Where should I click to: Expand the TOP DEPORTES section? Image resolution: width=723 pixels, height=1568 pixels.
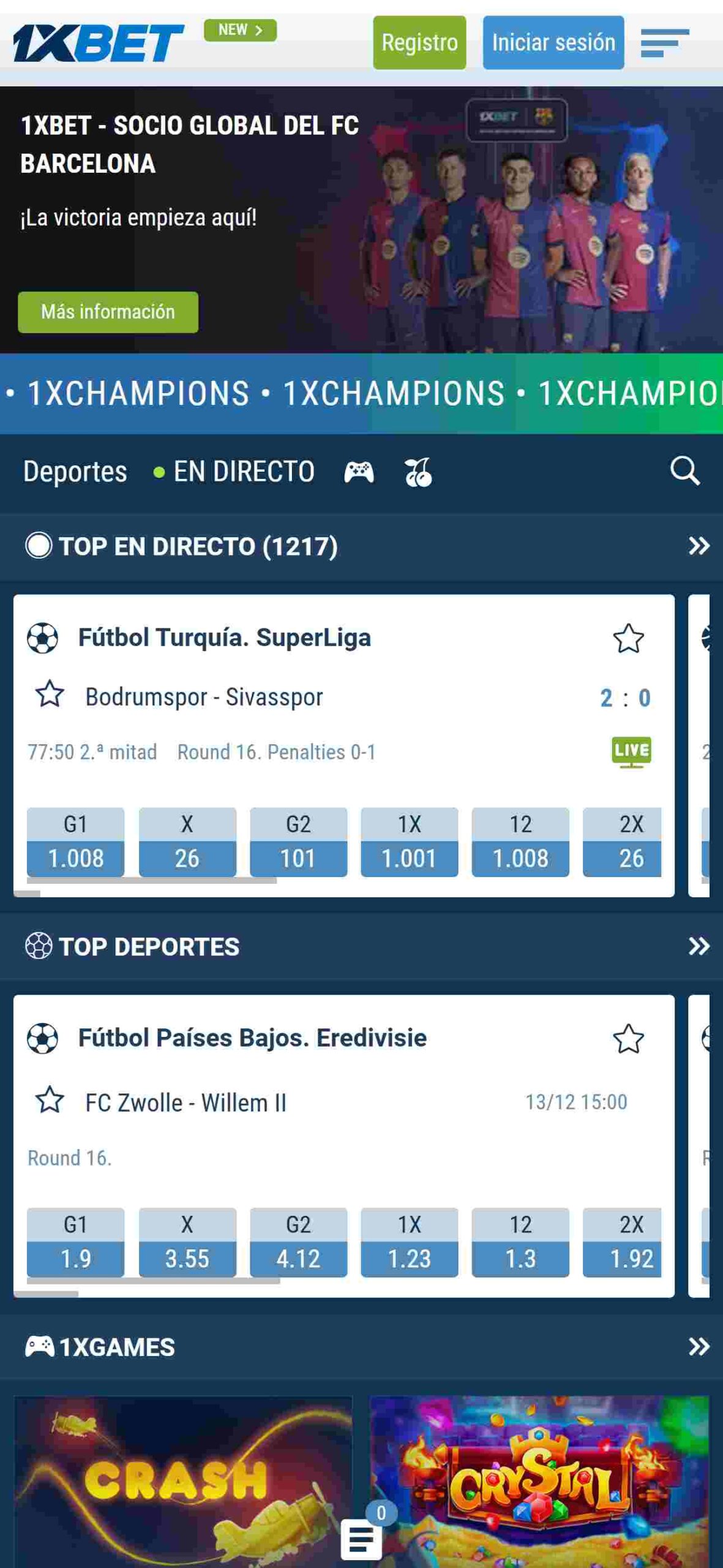coord(699,946)
